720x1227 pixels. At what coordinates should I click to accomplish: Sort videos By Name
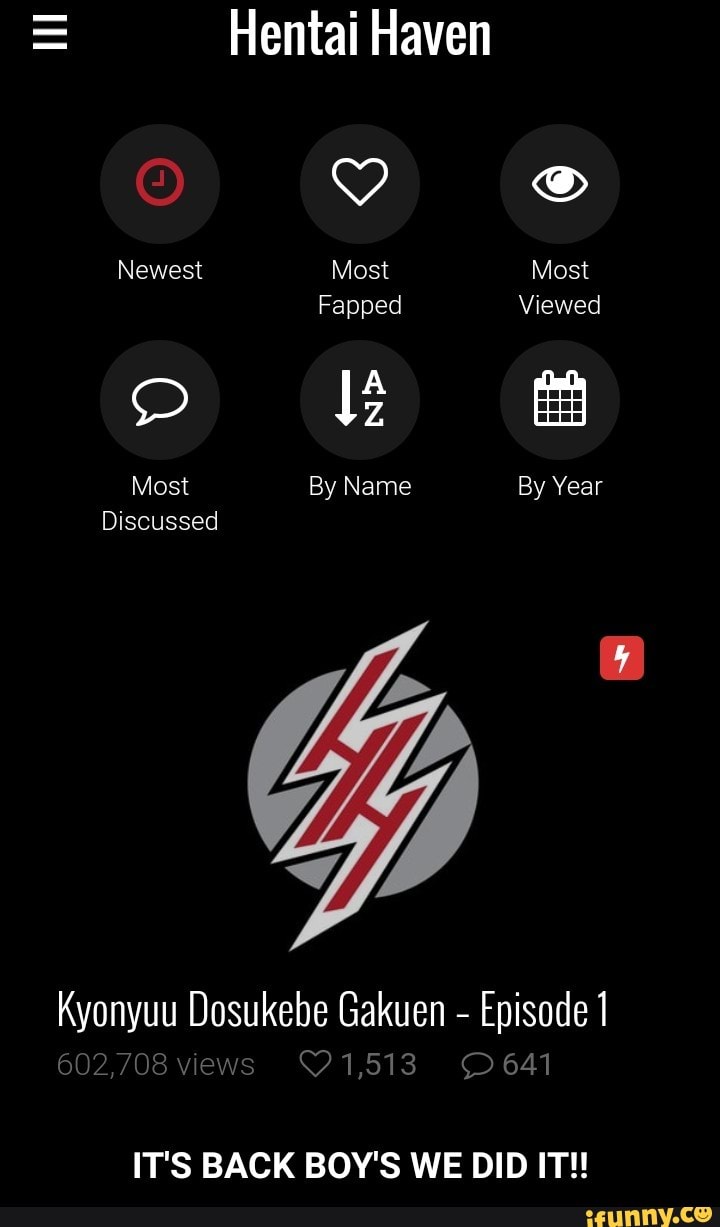pyautogui.click(x=360, y=400)
